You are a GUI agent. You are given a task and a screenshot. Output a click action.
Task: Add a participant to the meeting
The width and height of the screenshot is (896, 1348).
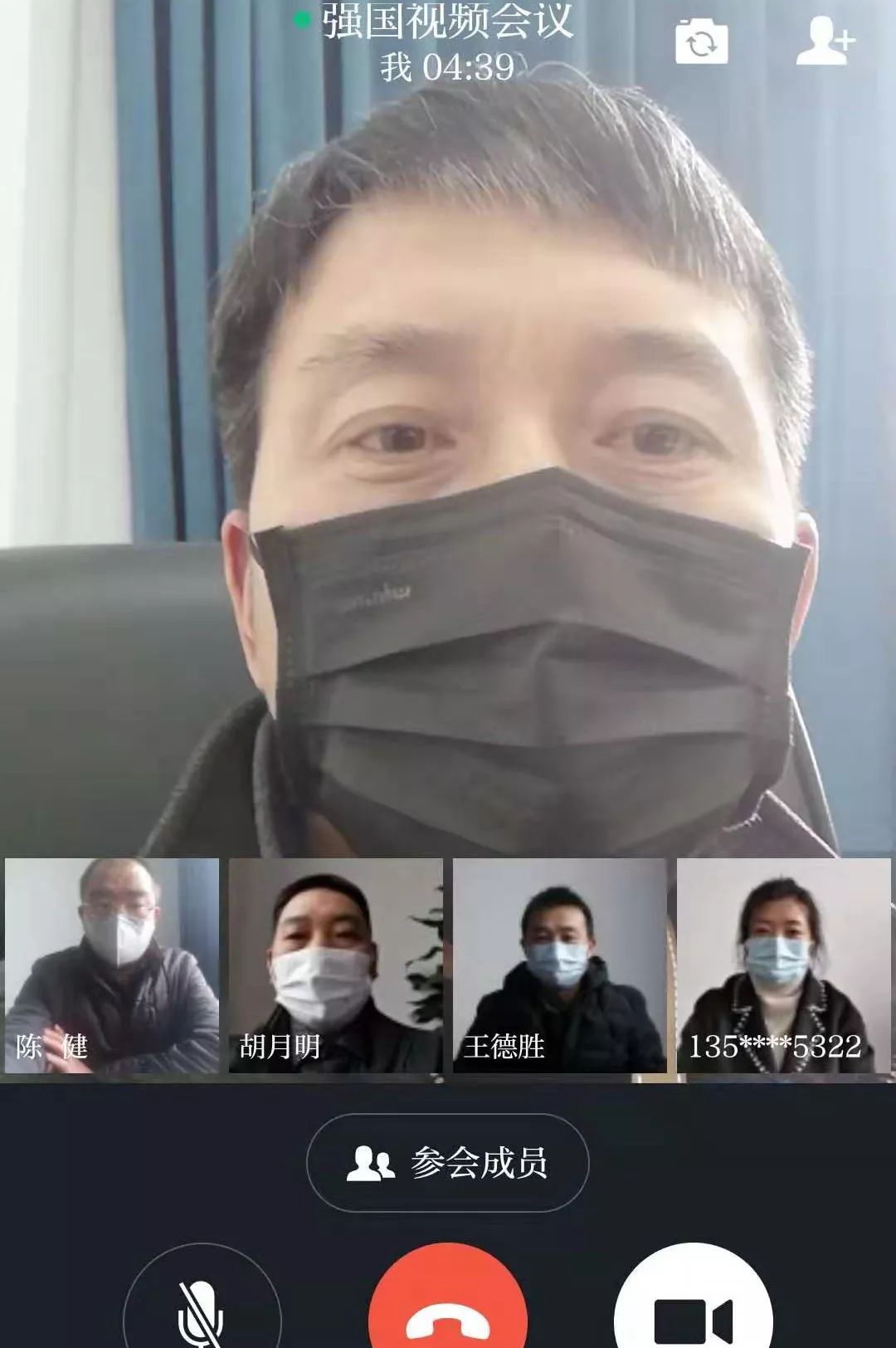[x=824, y=42]
